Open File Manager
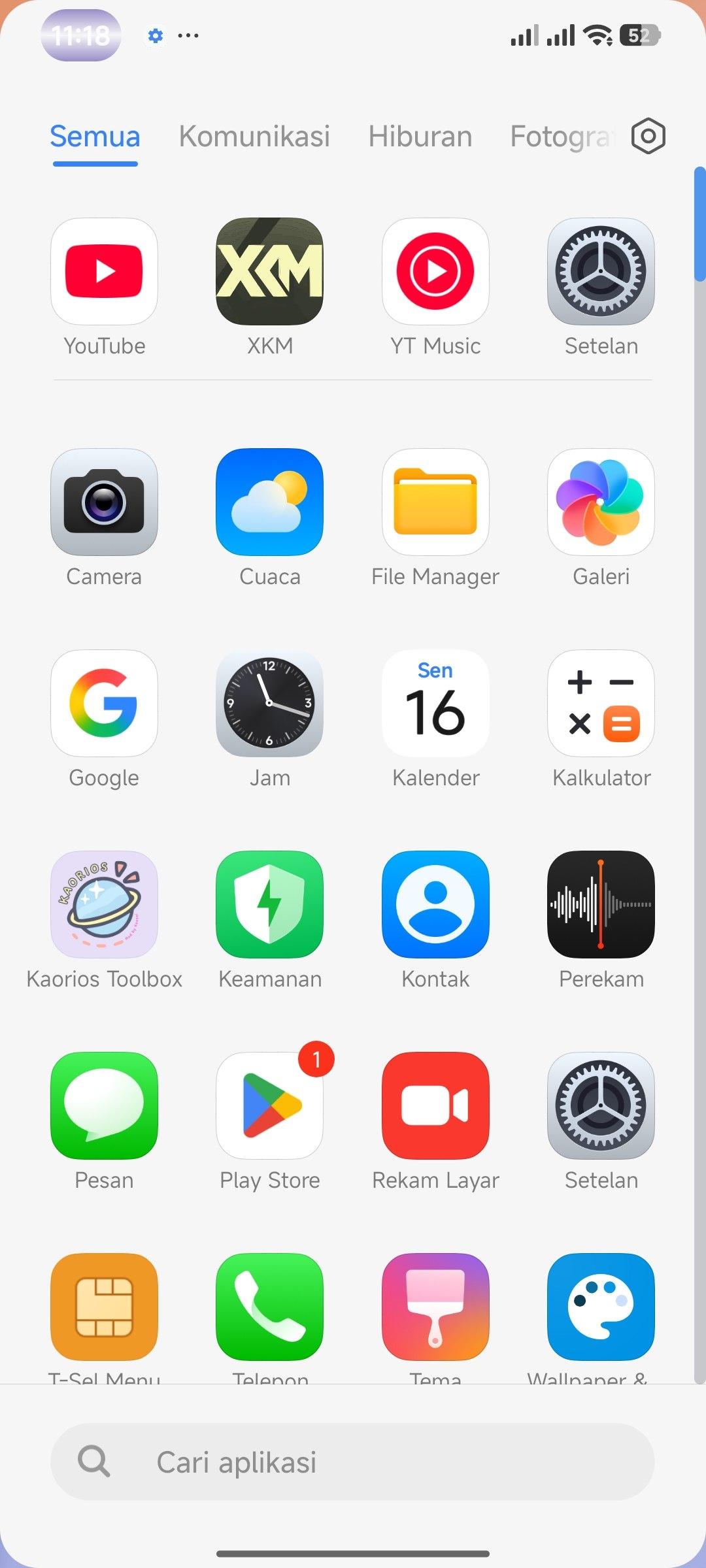This screenshot has width=706, height=1568. pos(435,502)
